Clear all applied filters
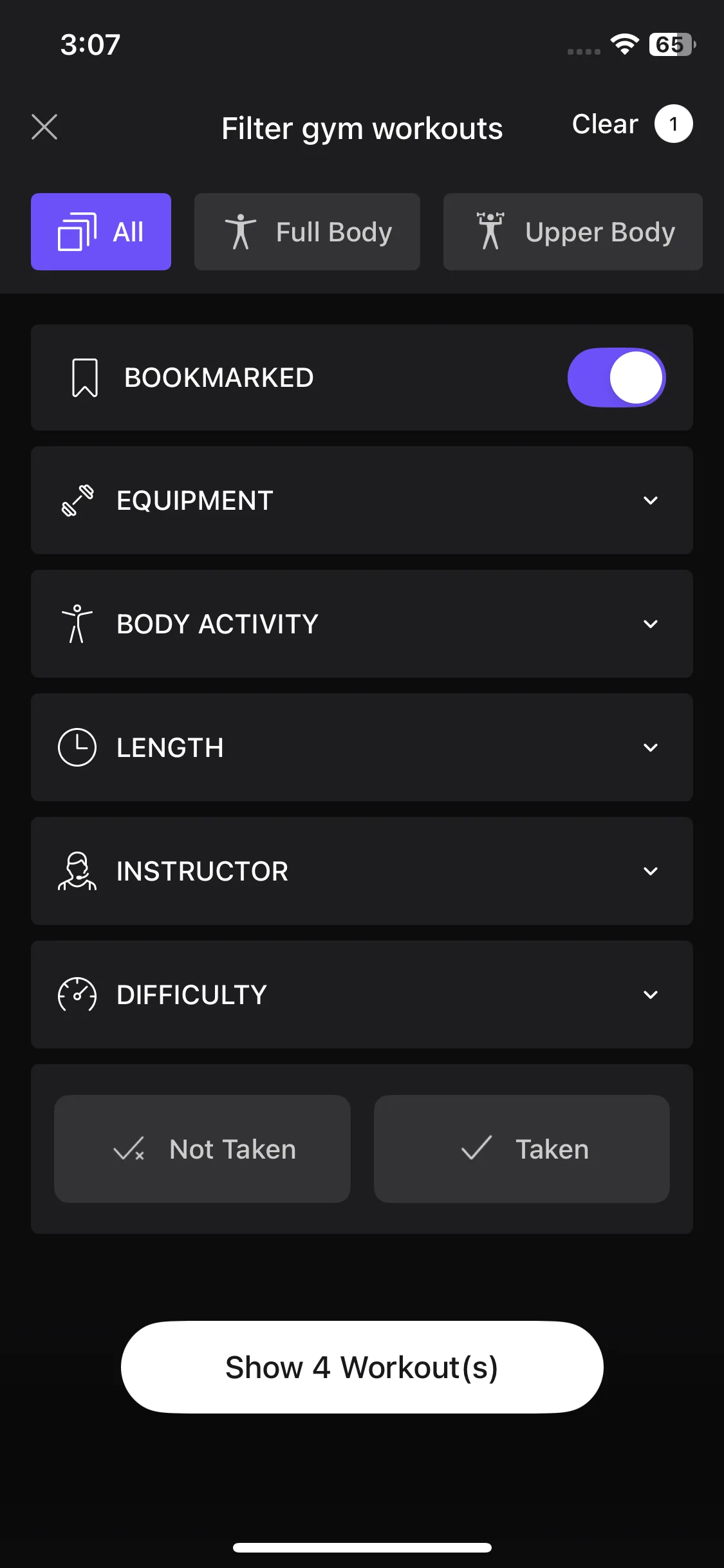This screenshot has width=724, height=1568. [605, 124]
